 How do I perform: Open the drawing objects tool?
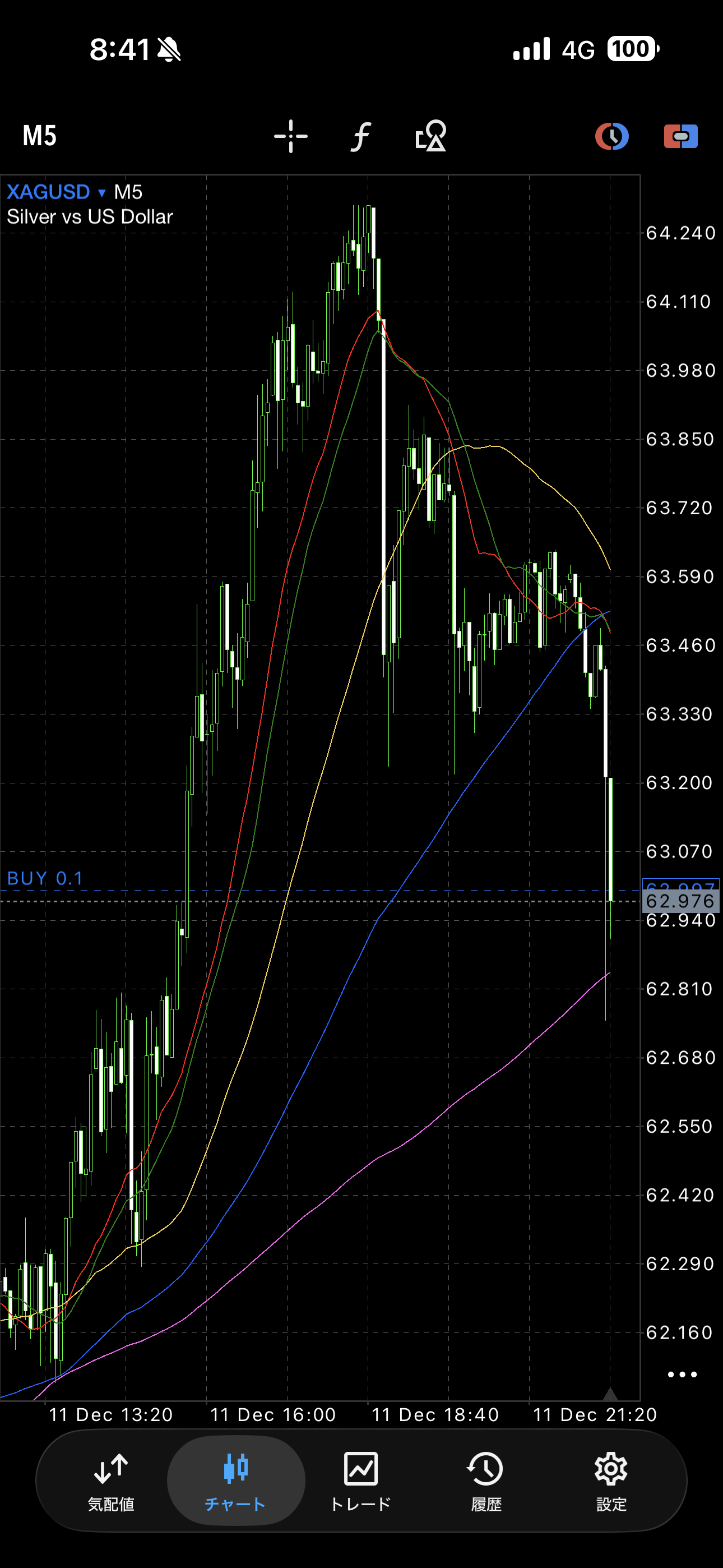click(x=430, y=136)
